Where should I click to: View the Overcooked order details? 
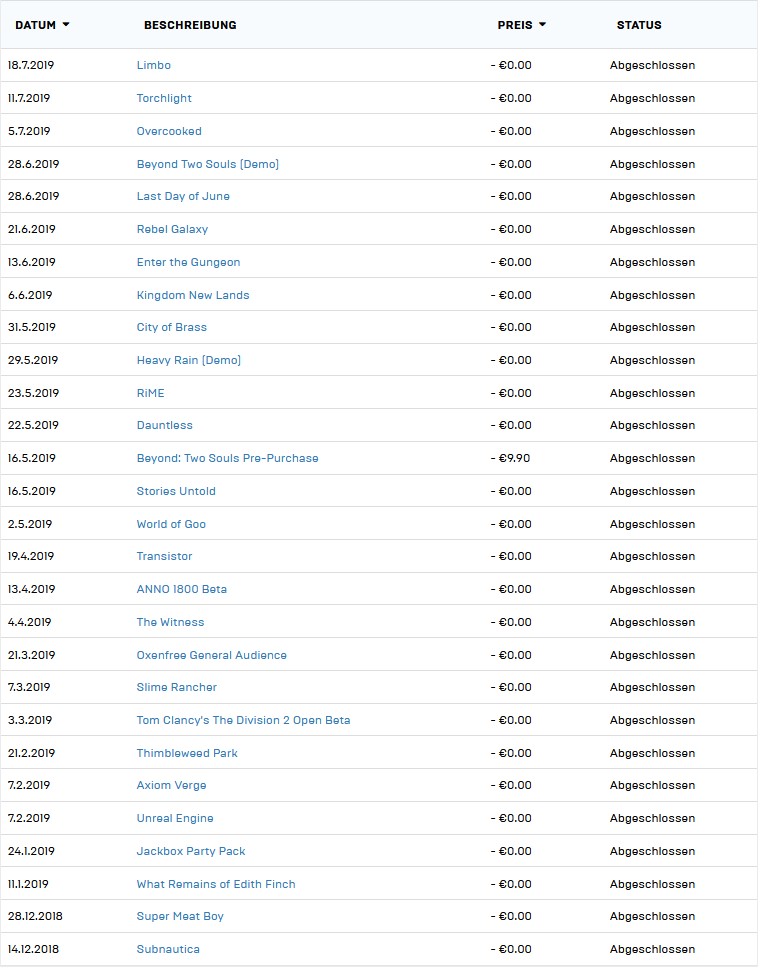click(x=169, y=131)
